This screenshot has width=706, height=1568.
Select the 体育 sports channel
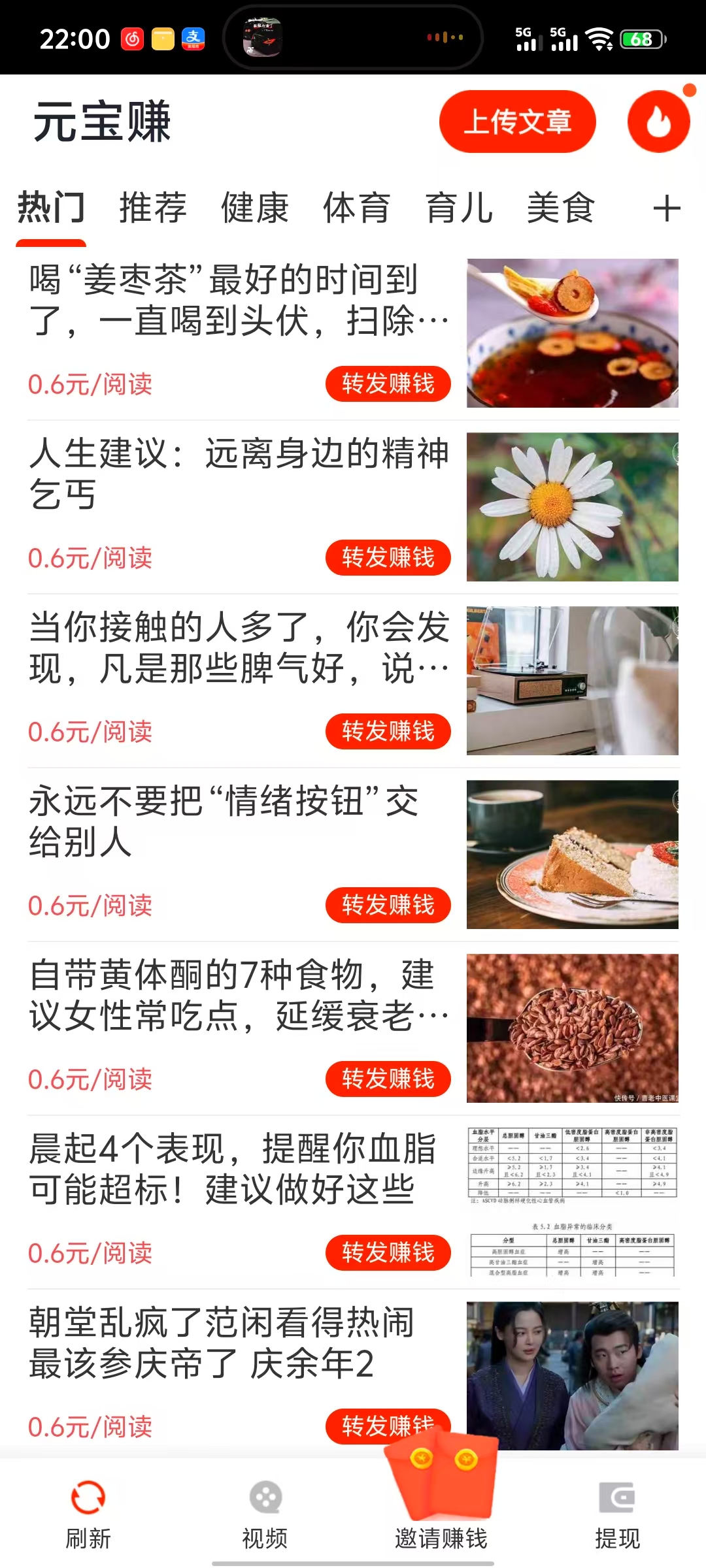[357, 209]
